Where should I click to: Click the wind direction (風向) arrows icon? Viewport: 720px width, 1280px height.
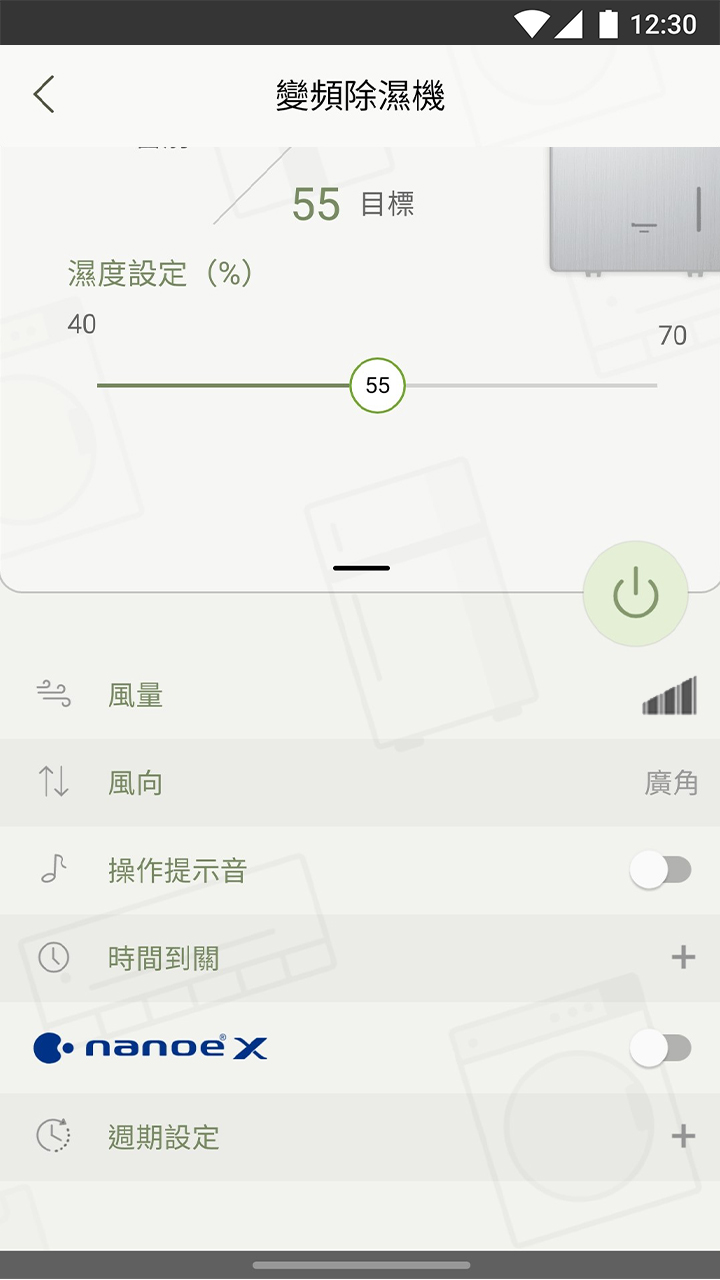pos(54,783)
